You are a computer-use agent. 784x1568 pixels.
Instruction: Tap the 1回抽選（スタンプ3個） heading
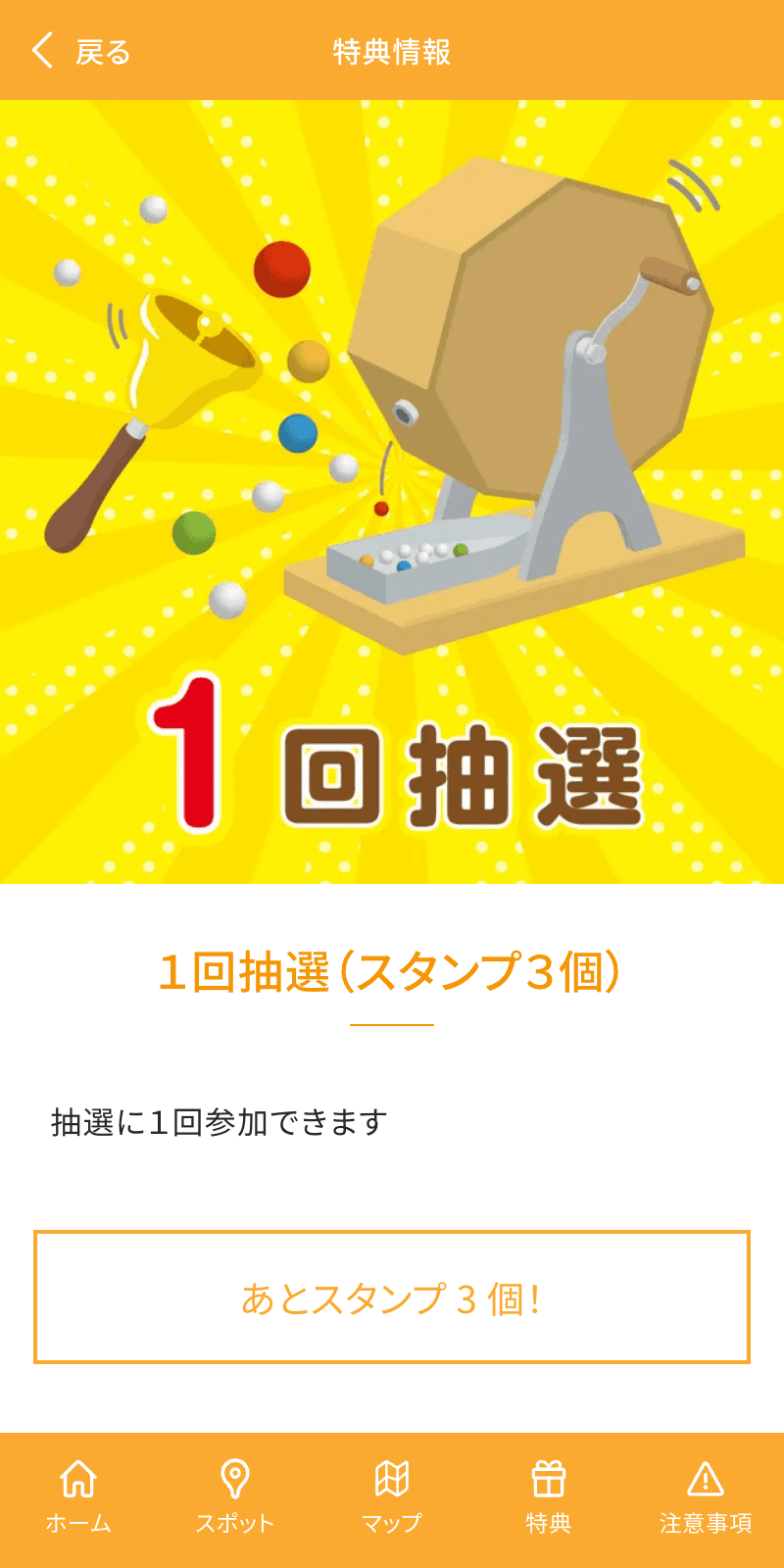pos(392,973)
